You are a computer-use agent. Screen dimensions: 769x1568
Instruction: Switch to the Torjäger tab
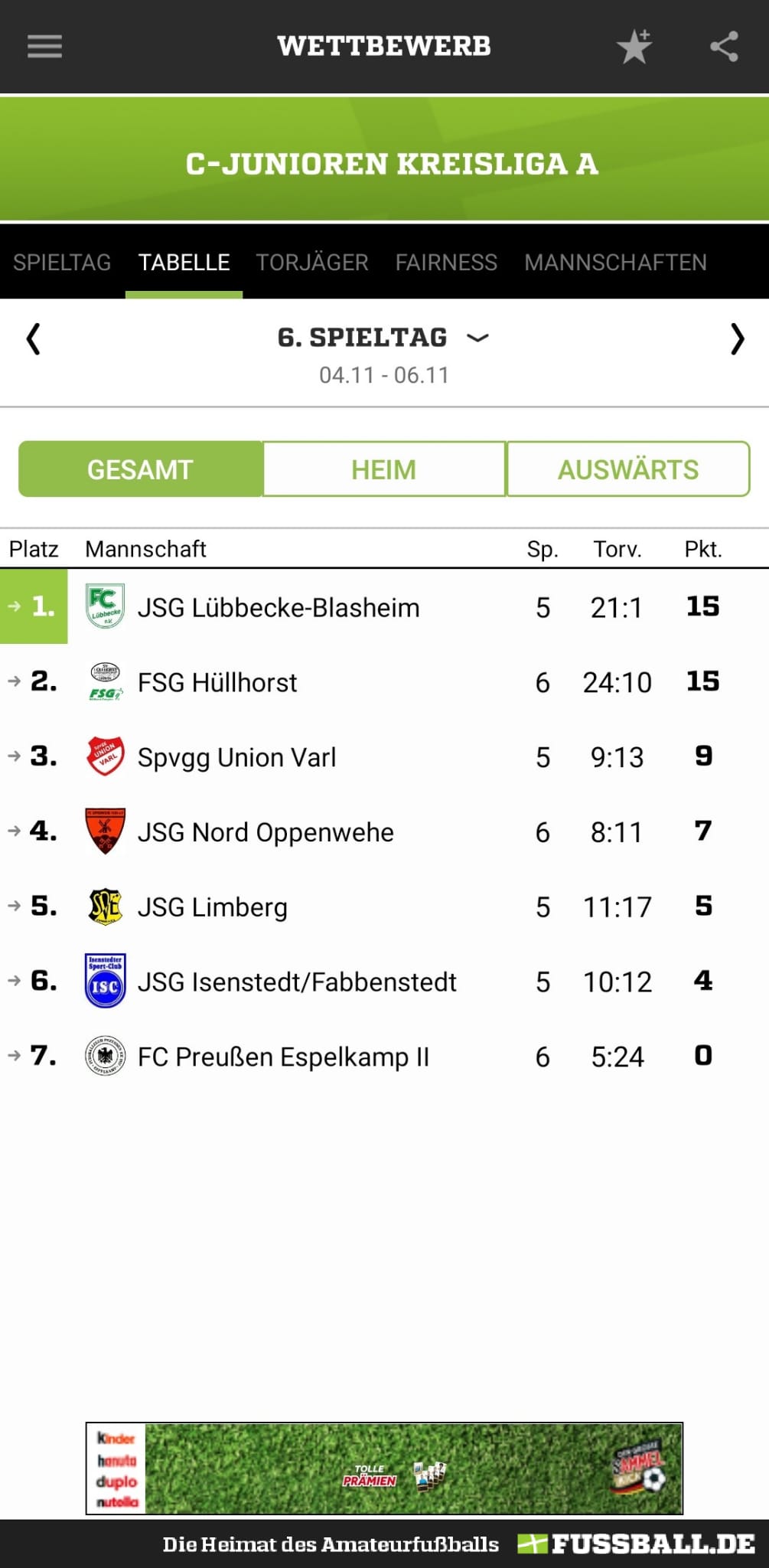point(312,263)
